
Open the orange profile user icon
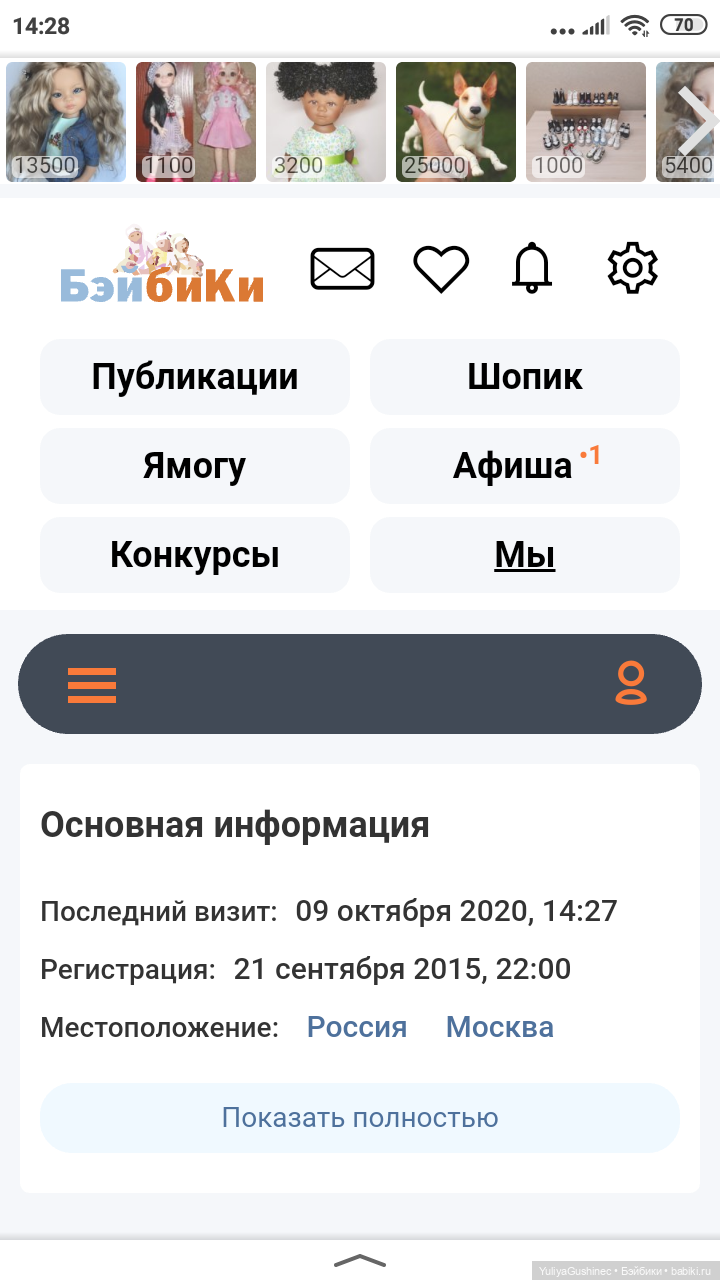pyautogui.click(x=631, y=684)
